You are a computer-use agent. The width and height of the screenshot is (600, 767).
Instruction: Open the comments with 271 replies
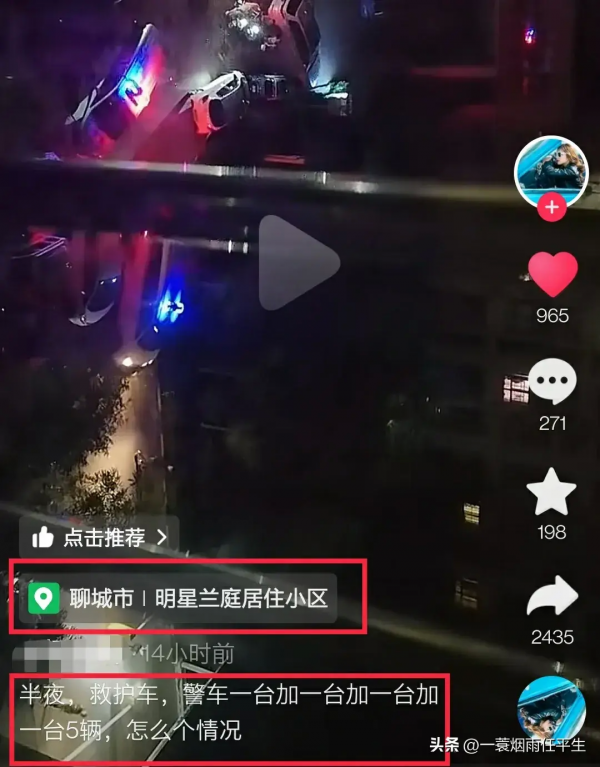point(552,382)
